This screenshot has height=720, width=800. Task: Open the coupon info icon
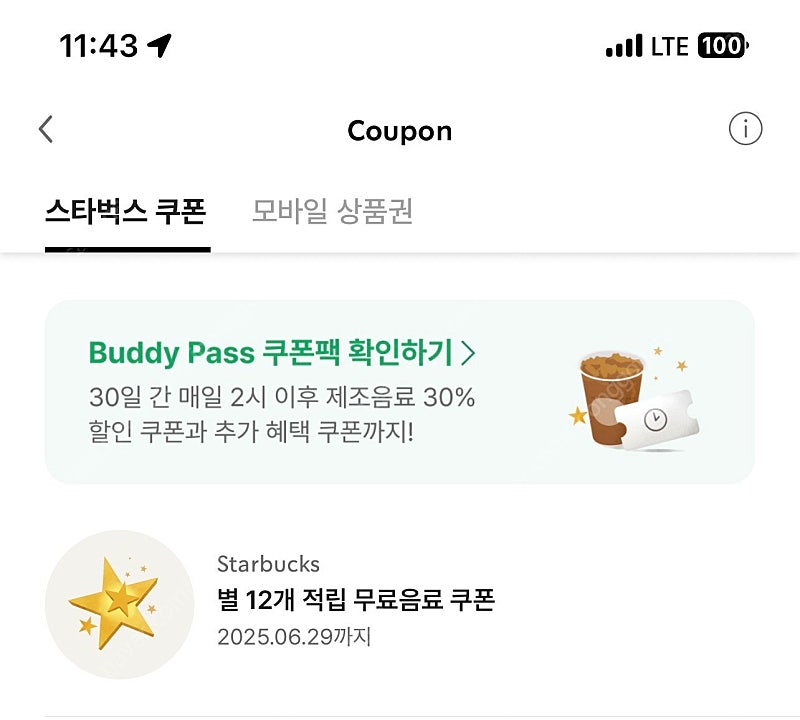(745, 129)
